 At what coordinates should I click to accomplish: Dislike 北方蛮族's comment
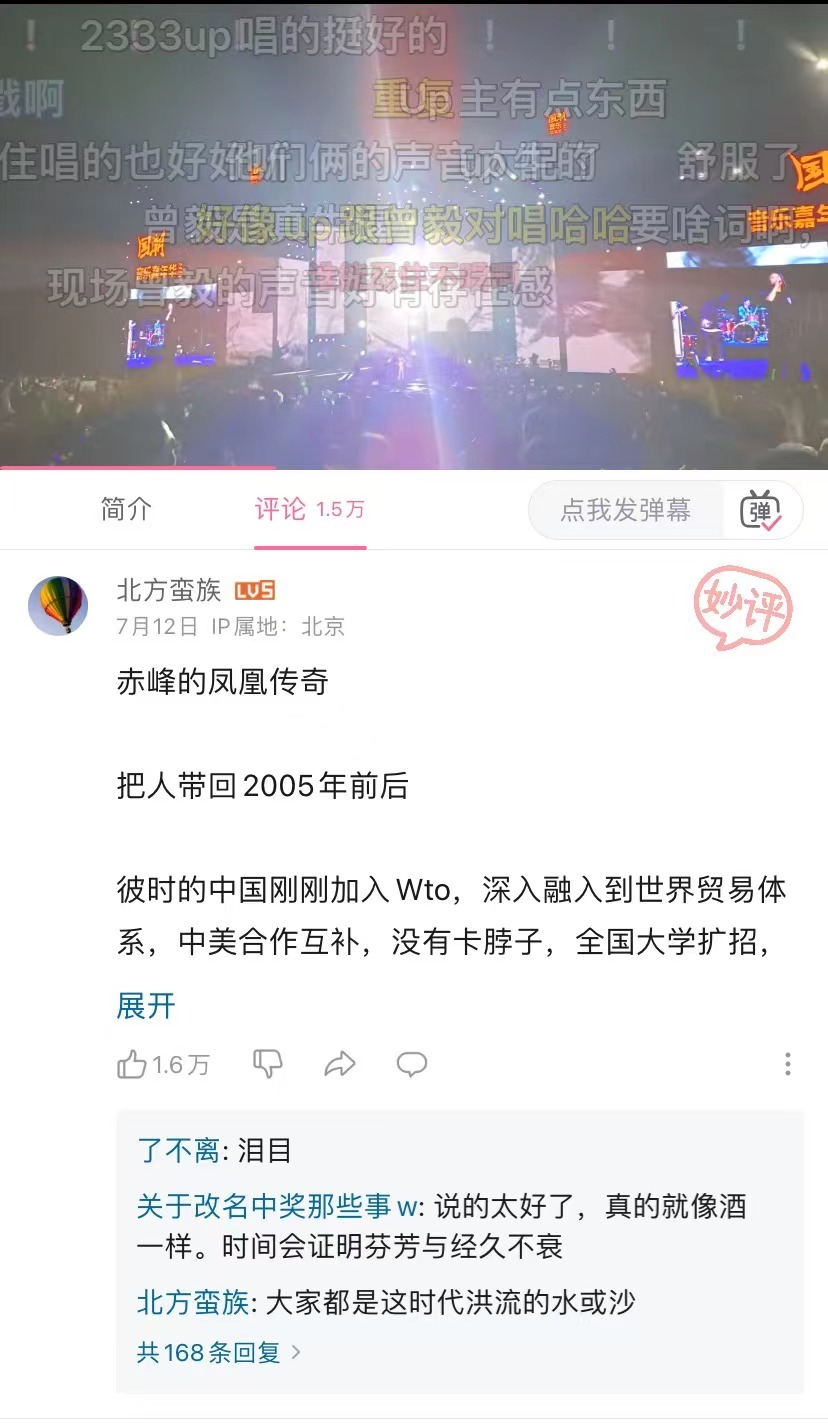click(x=268, y=1065)
